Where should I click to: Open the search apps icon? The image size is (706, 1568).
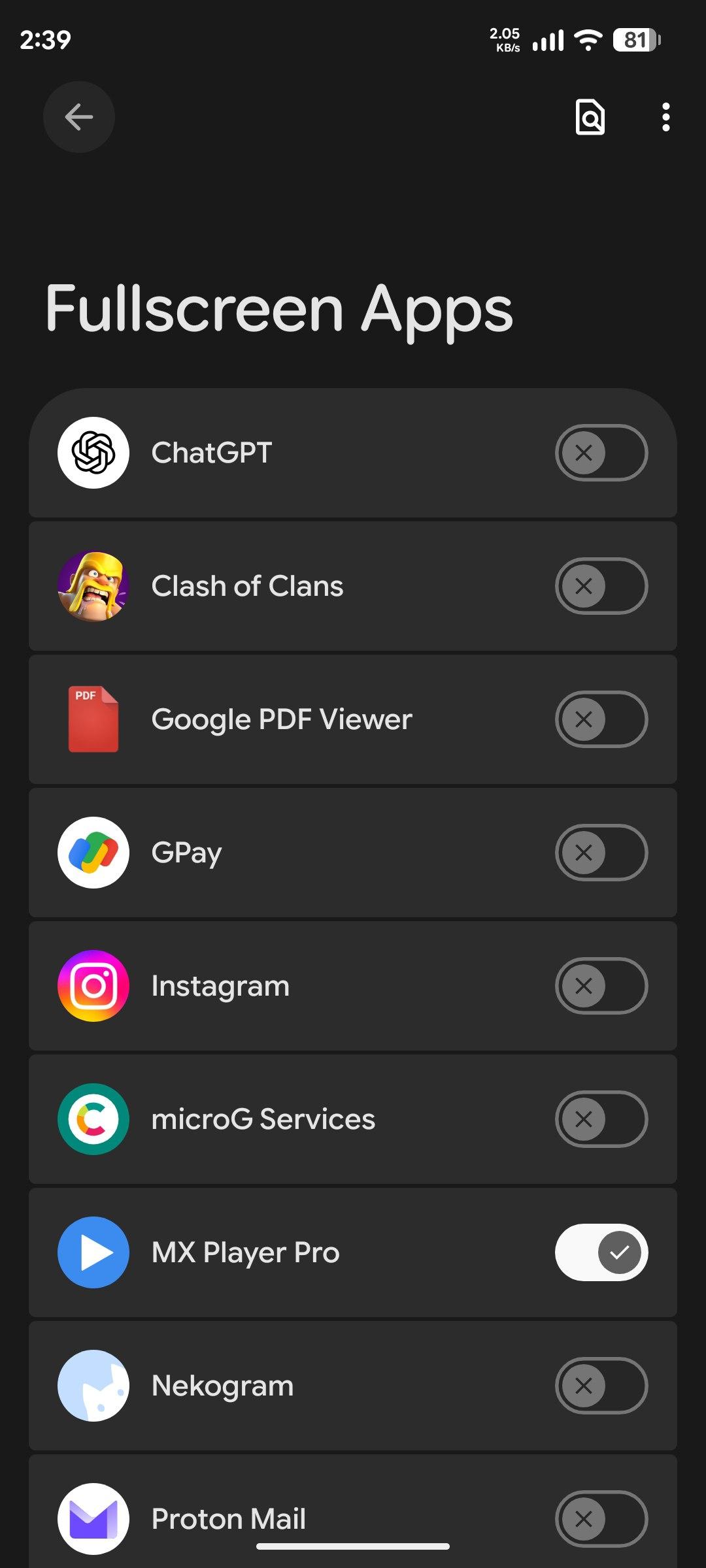590,118
